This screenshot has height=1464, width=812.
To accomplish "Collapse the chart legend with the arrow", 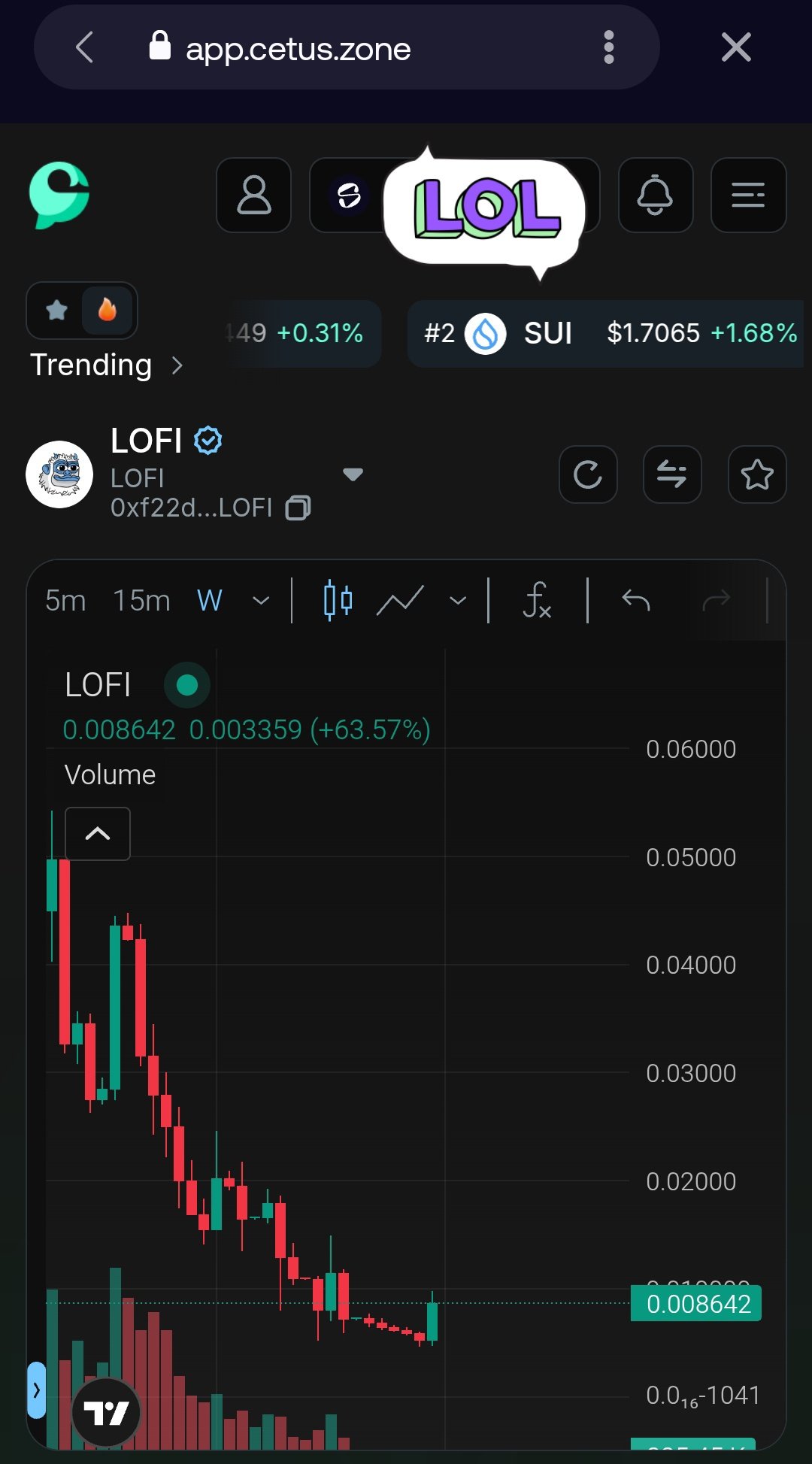I will [98, 833].
